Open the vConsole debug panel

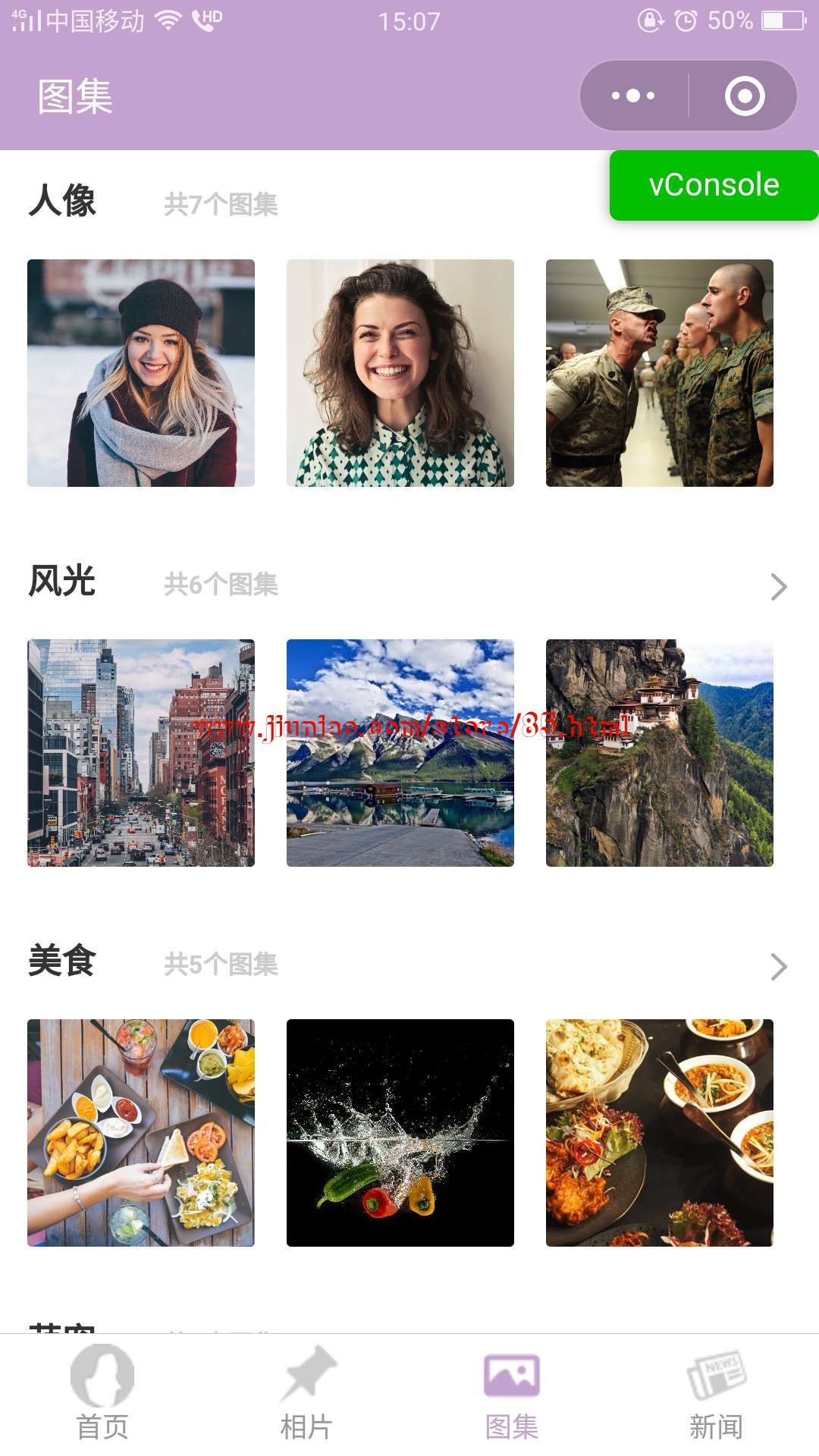(x=714, y=186)
